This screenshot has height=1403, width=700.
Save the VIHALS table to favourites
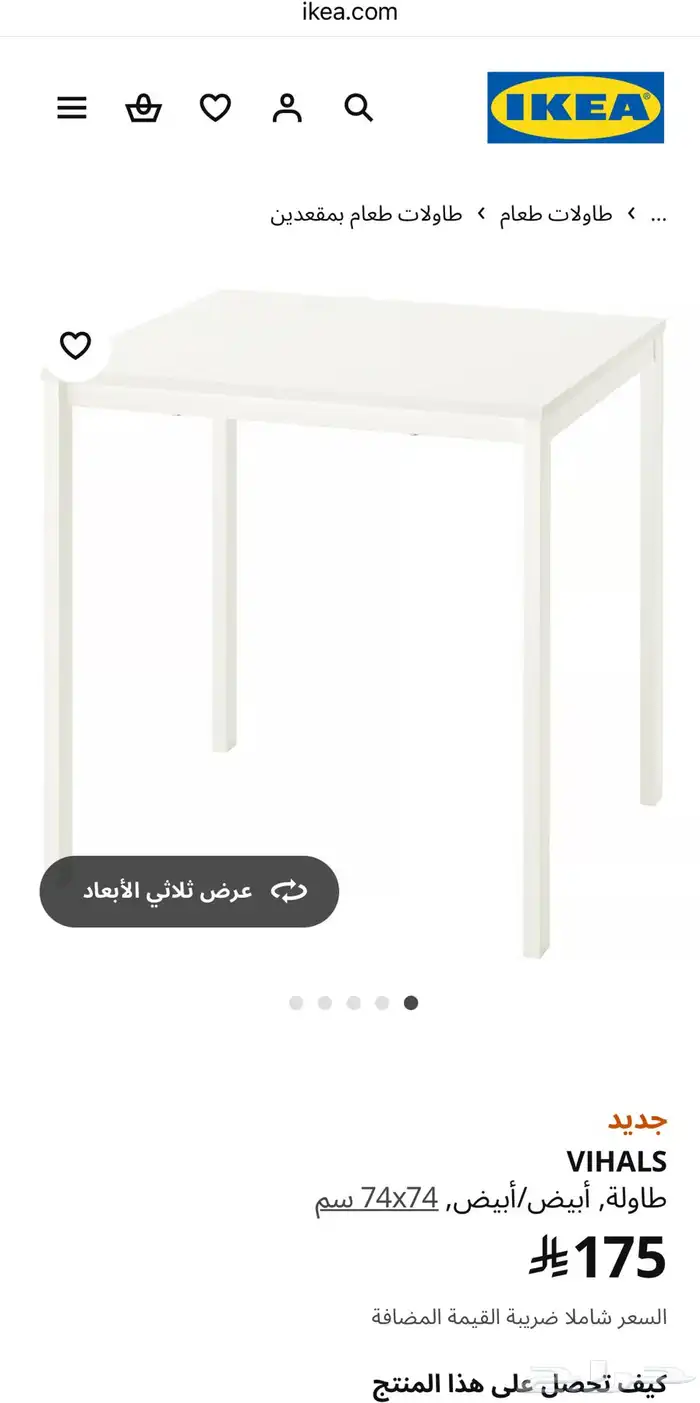(x=76, y=345)
